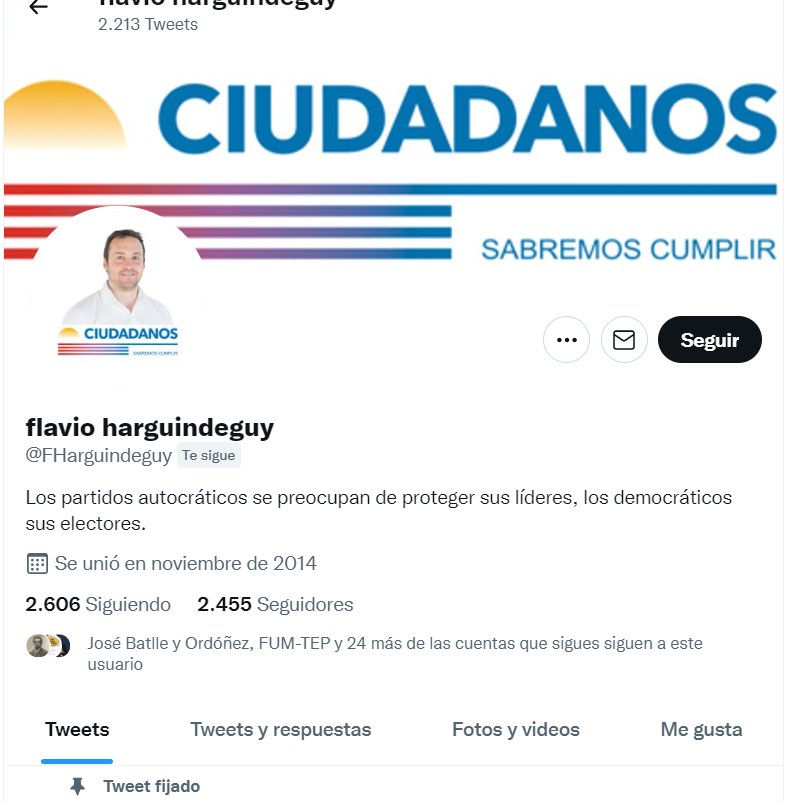Go back using the arrow icon
The width and height of the screenshot is (802, 802).
click(x=38, y=8)
